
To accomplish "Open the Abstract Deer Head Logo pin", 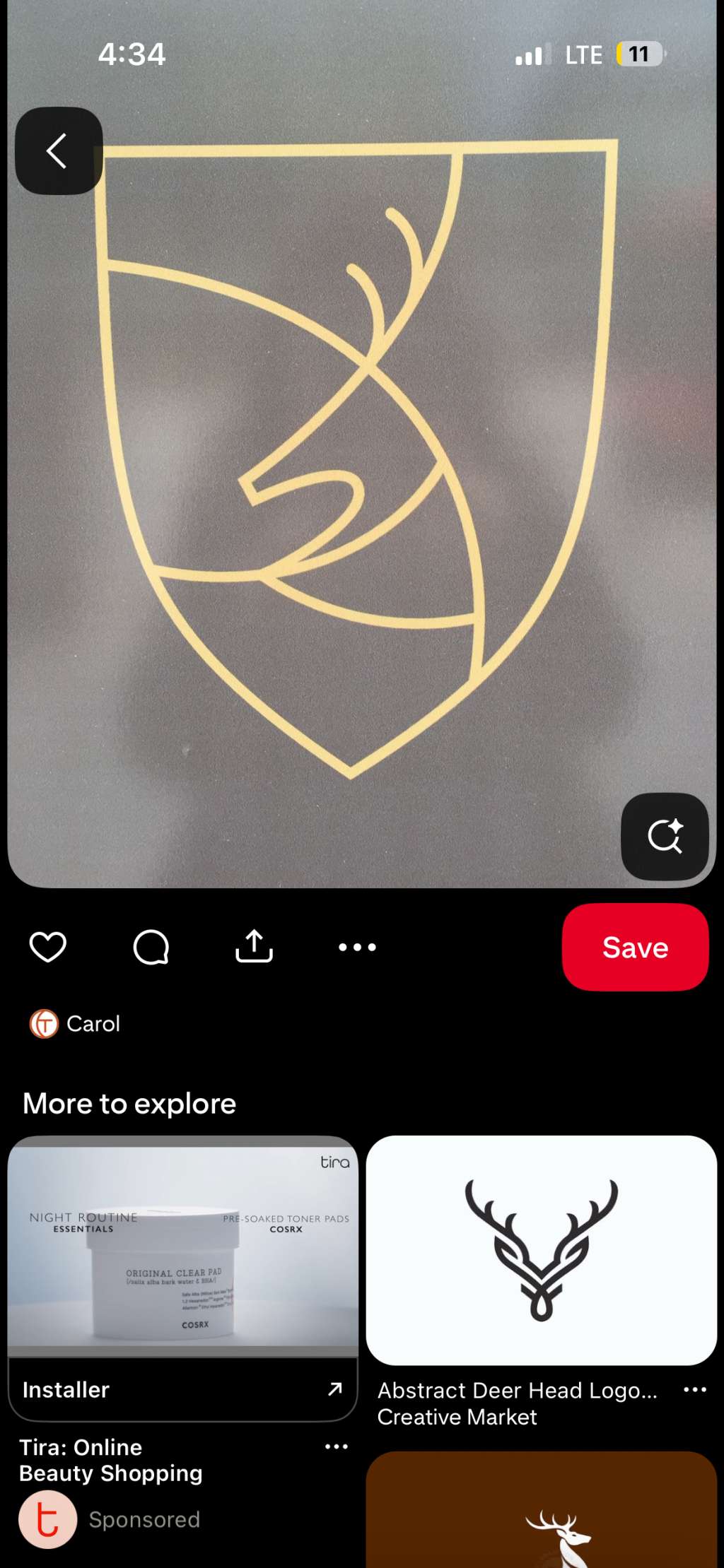I will point(541,1249).
